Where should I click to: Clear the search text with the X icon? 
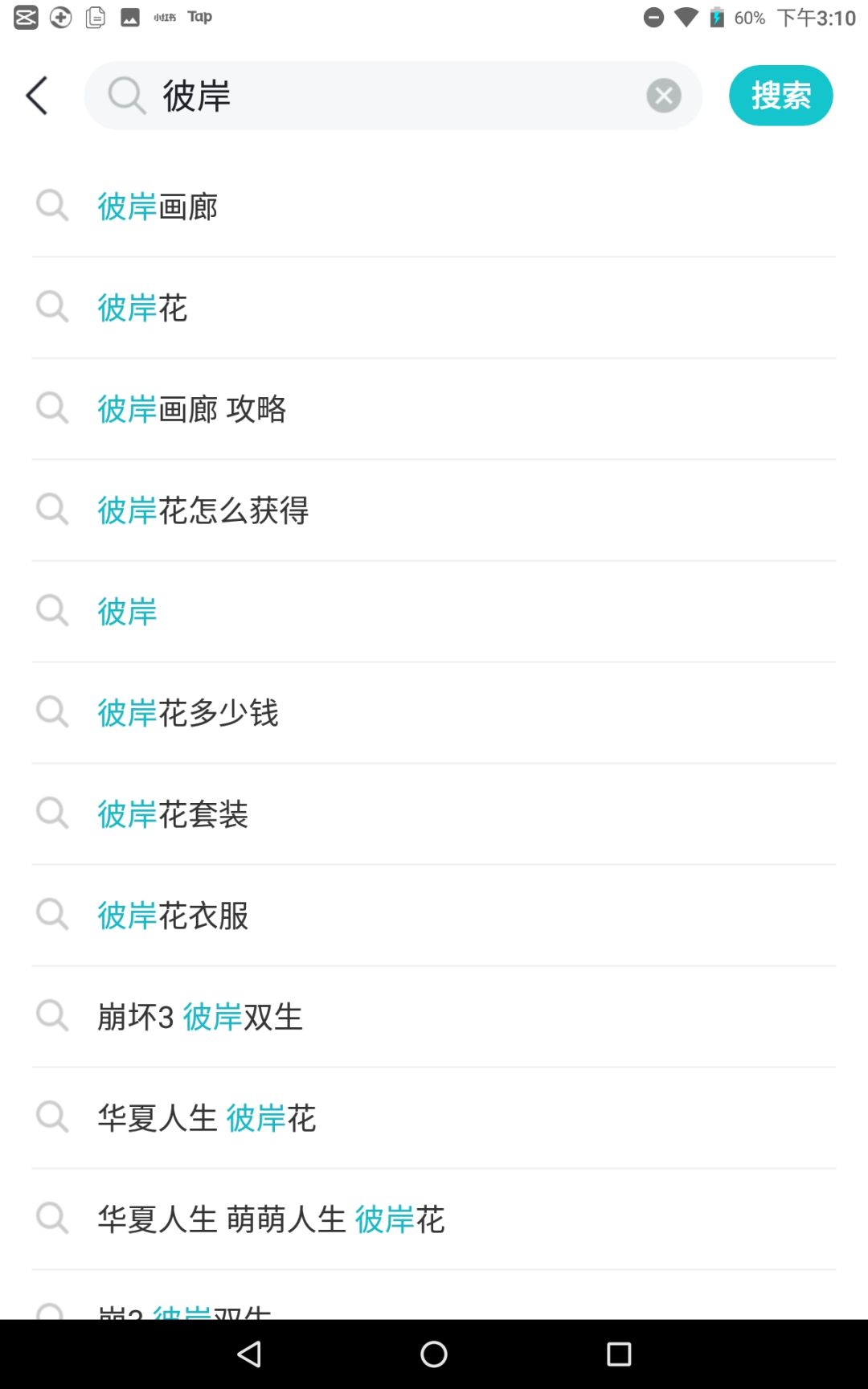(664, 96)
